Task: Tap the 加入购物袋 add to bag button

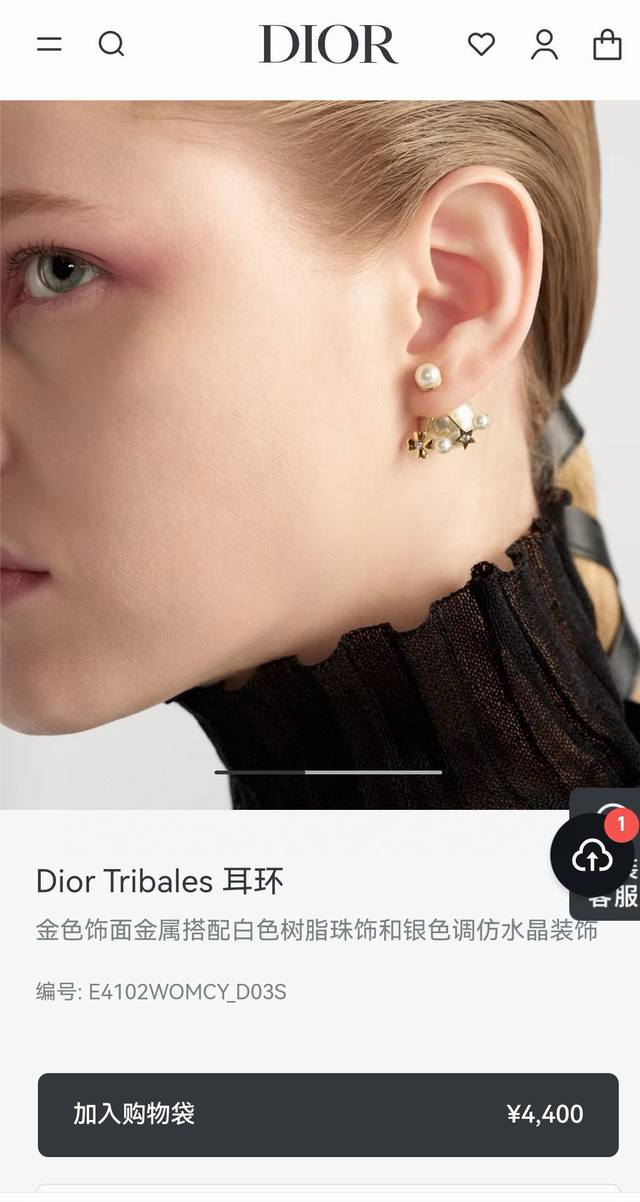Action: pyautogui.click(x=328, y=1114)
